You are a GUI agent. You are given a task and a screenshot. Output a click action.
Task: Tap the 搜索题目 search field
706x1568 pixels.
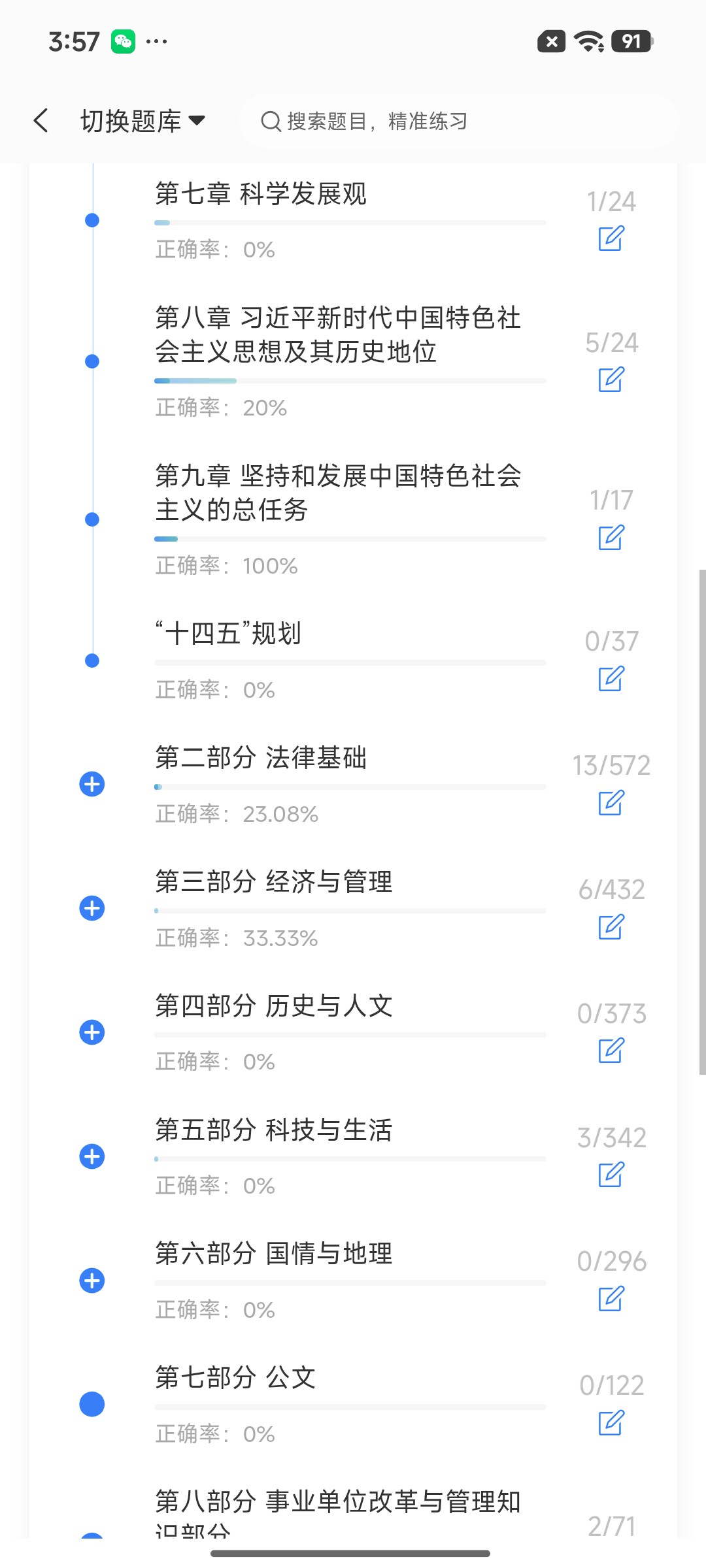pyautogui.click(x=460, y=121)
